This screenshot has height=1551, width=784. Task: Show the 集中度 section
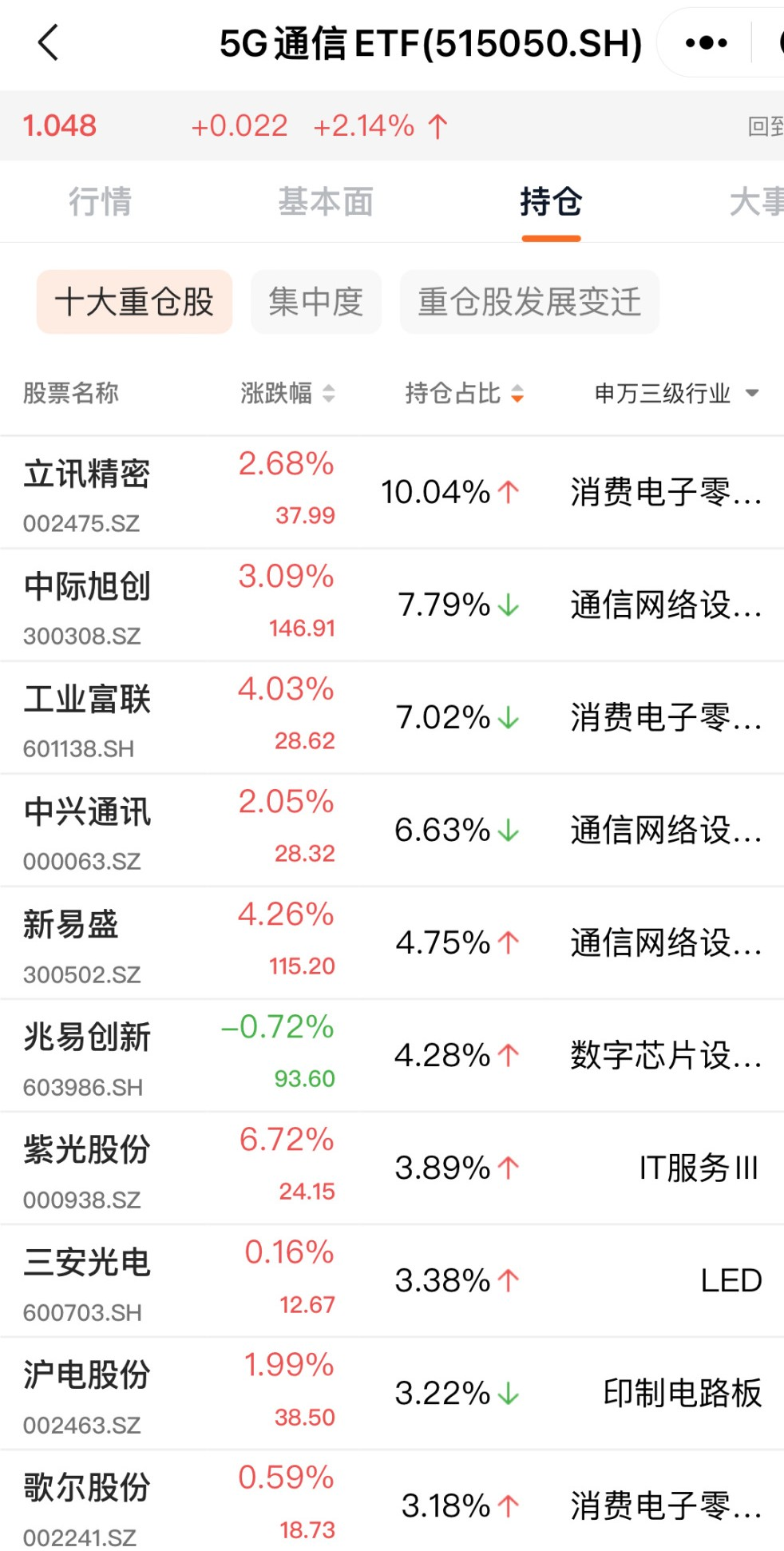[x=315, y=302]
